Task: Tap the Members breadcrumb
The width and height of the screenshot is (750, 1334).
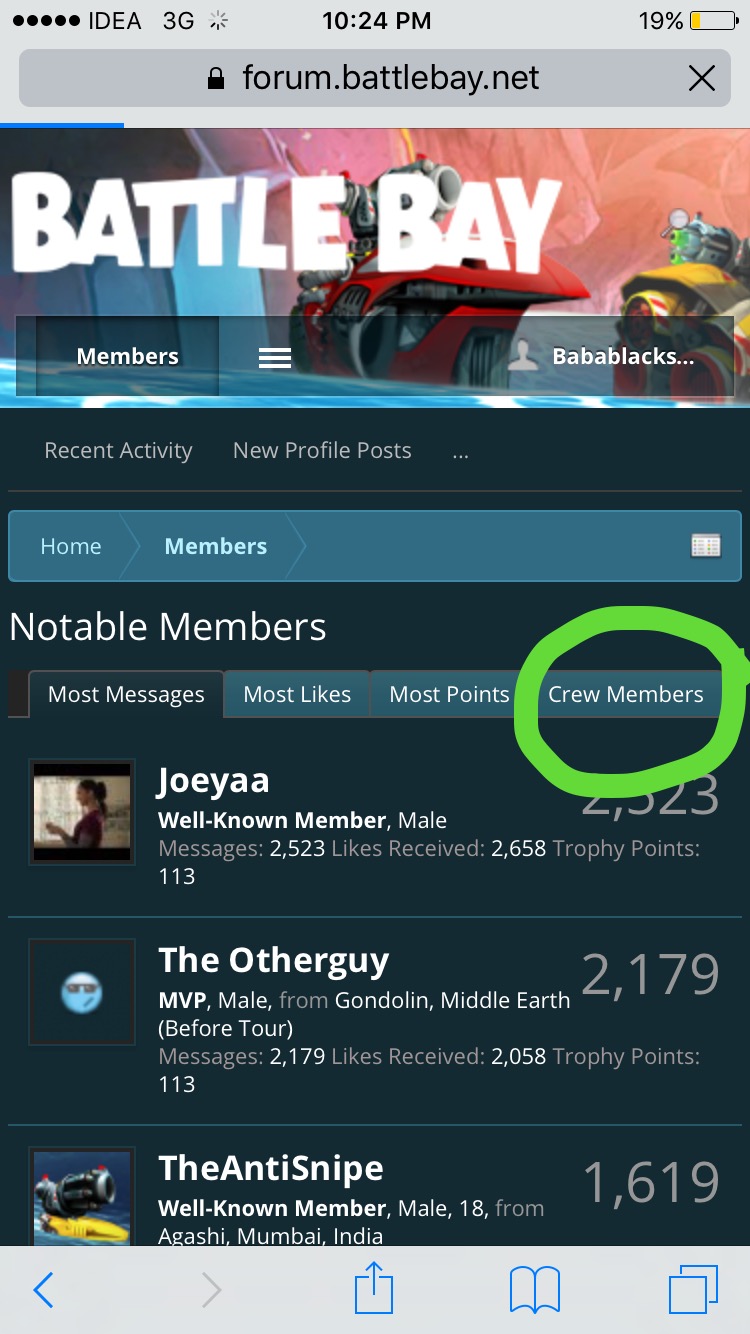Action: [x=215, y=546]
